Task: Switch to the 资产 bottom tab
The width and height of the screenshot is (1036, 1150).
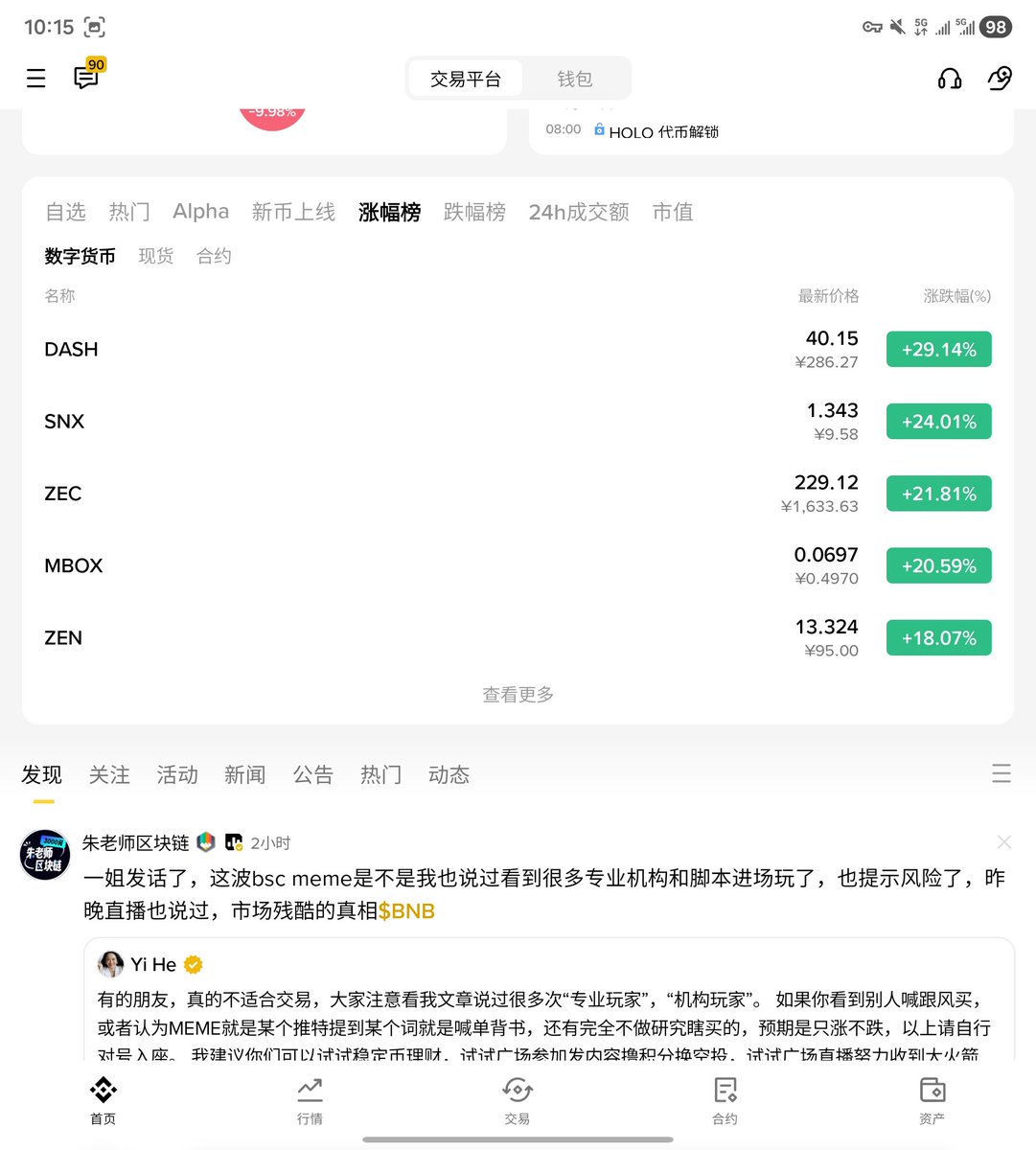Action: coord(932,1100)
